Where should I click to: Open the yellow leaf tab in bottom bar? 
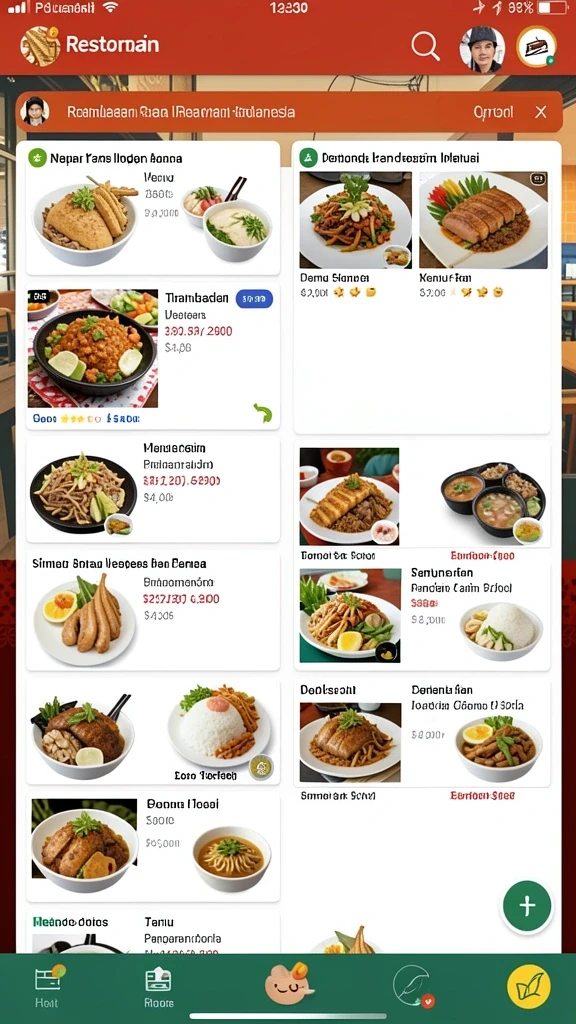pos(528,986)
